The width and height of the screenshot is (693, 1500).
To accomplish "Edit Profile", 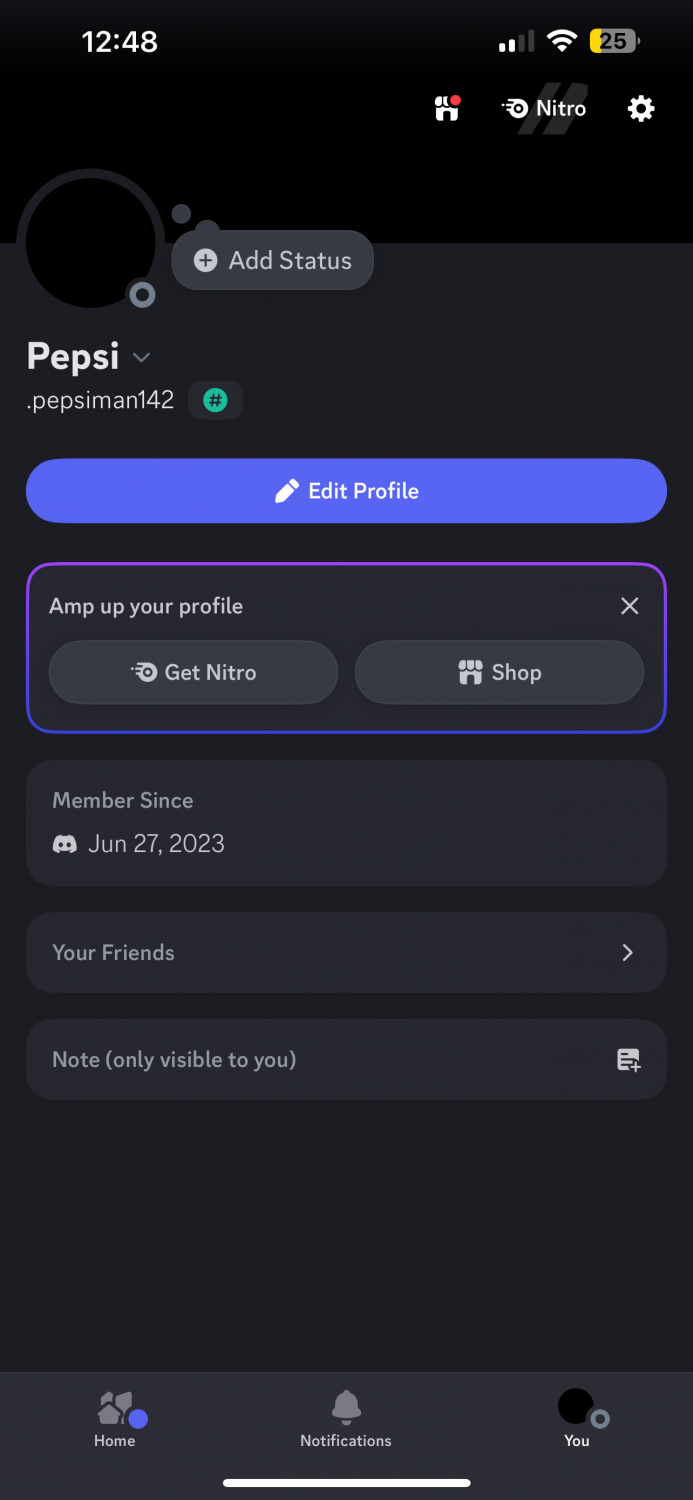I will pos(346,491).
